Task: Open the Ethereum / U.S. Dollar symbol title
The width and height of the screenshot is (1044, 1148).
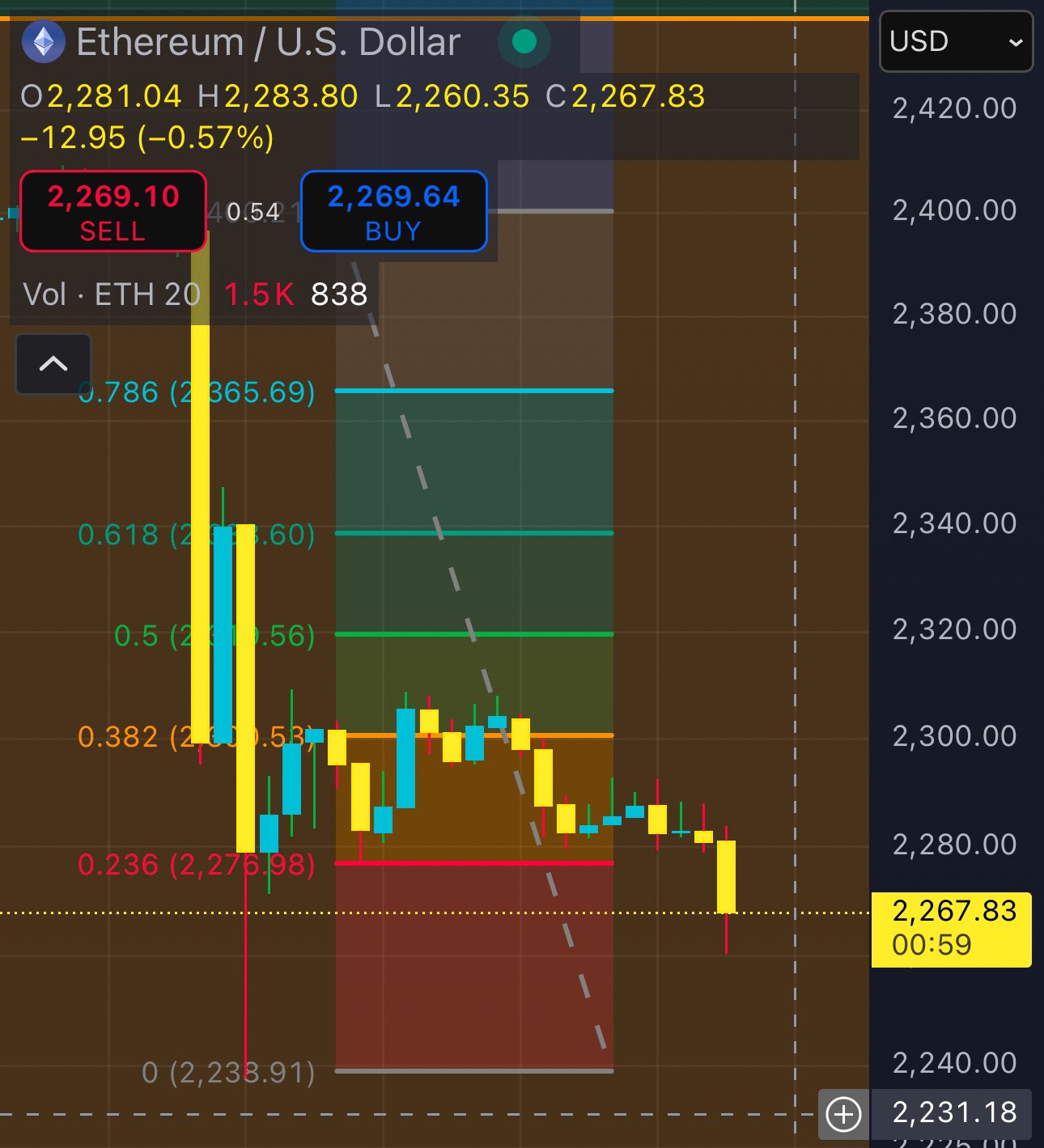Action: coord(267,42)
